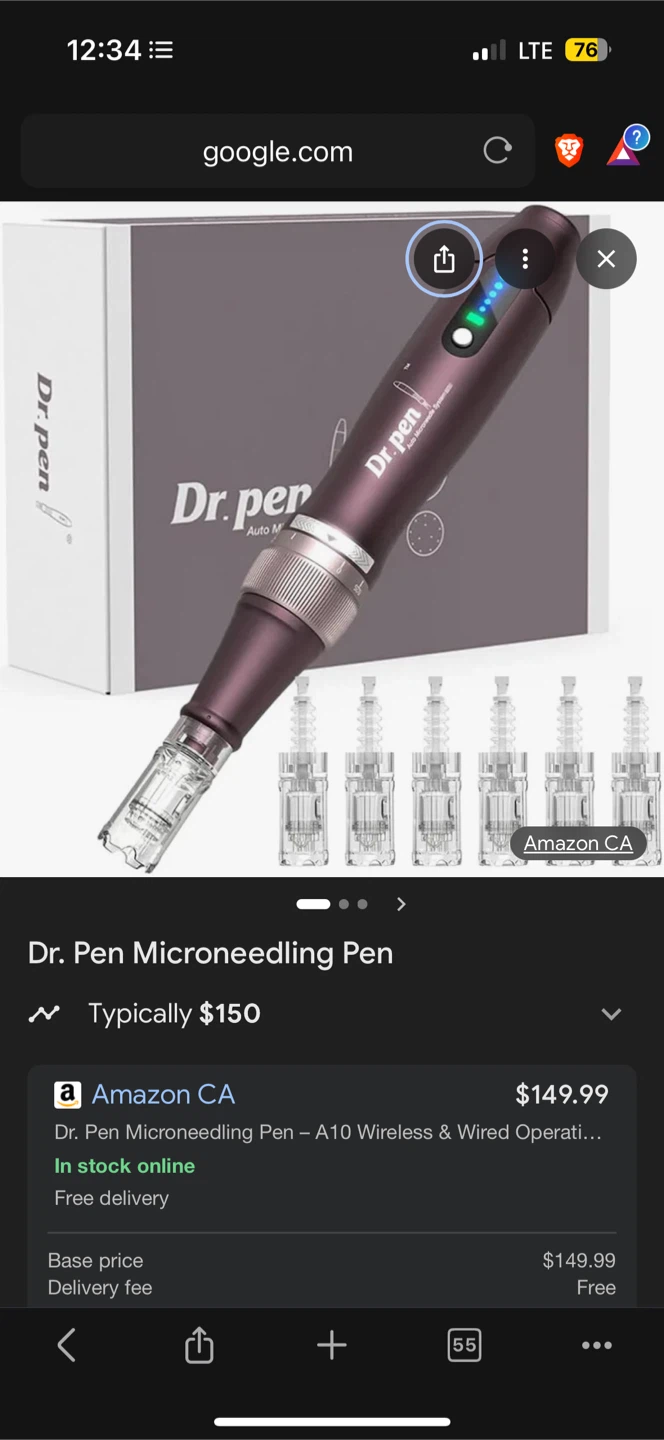Tap the google.com address bar
Viewport: 664px width, 1440px height.
tap(277, 152)
